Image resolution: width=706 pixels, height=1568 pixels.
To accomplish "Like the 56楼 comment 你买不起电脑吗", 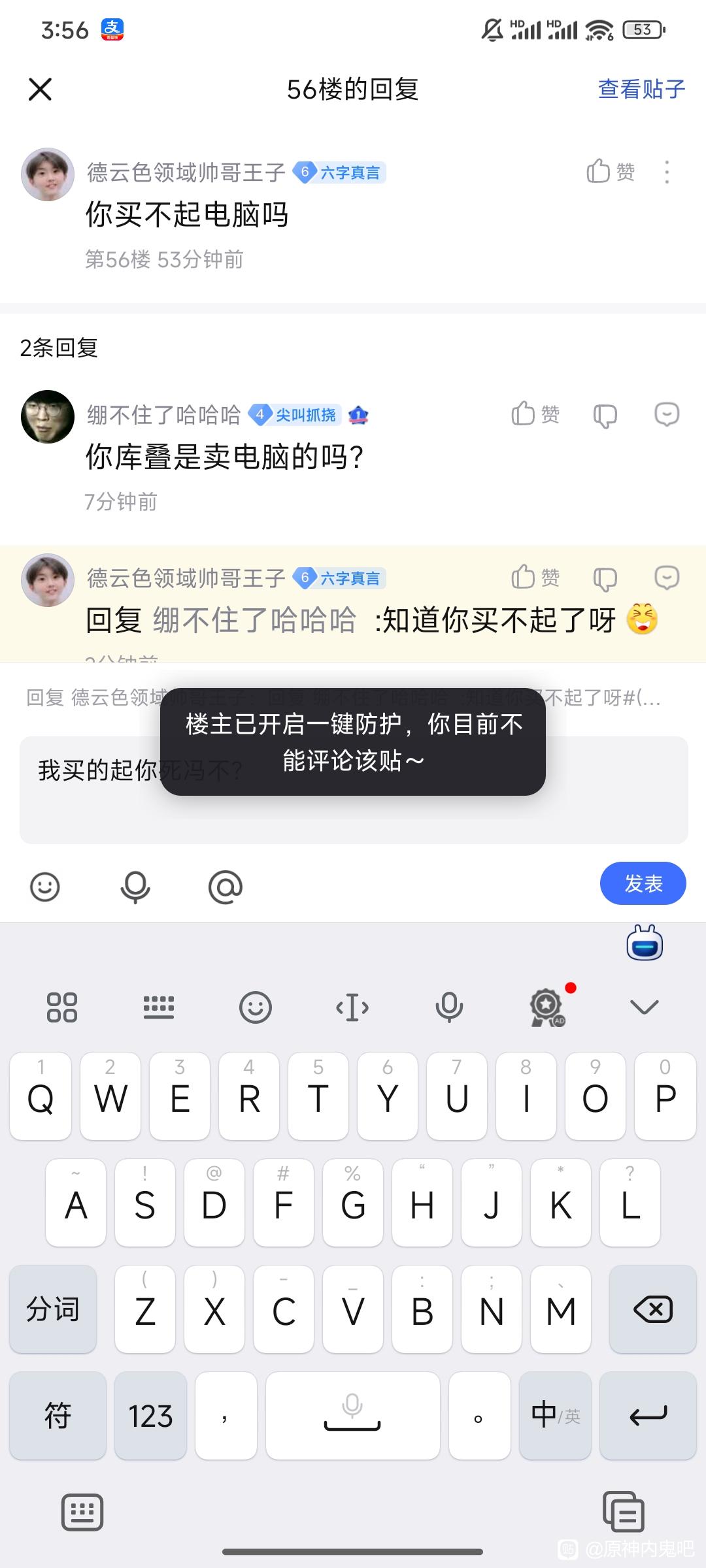I will click(x=610, y=172).
